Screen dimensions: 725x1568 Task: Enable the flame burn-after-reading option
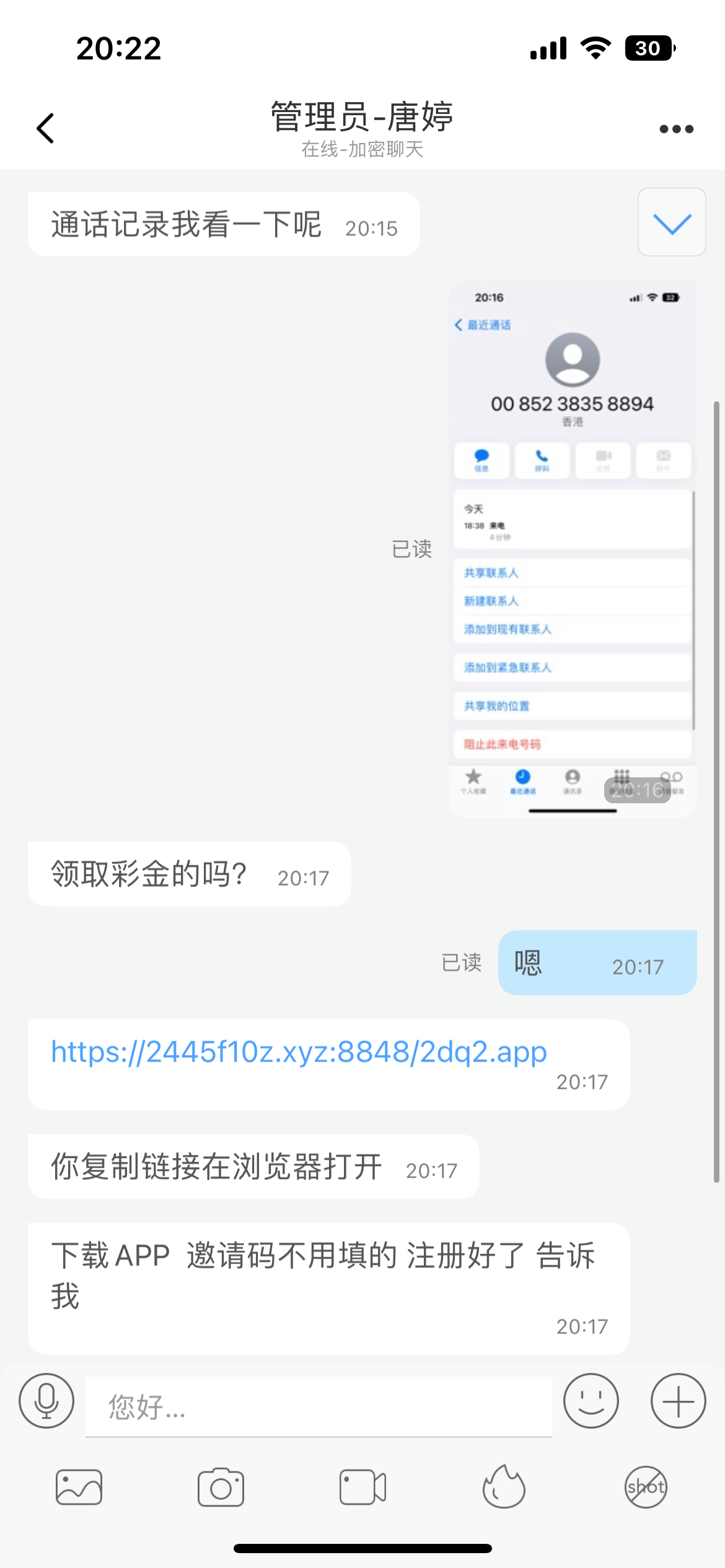(504, 1487)
